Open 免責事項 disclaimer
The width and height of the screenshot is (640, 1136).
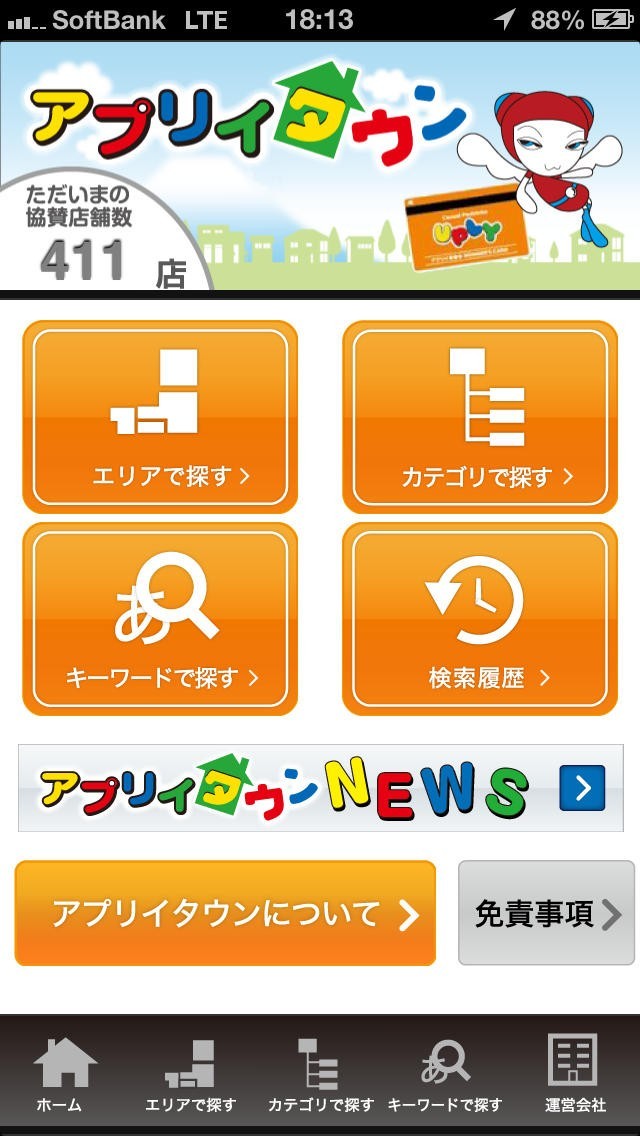click(x=546, y=913)
